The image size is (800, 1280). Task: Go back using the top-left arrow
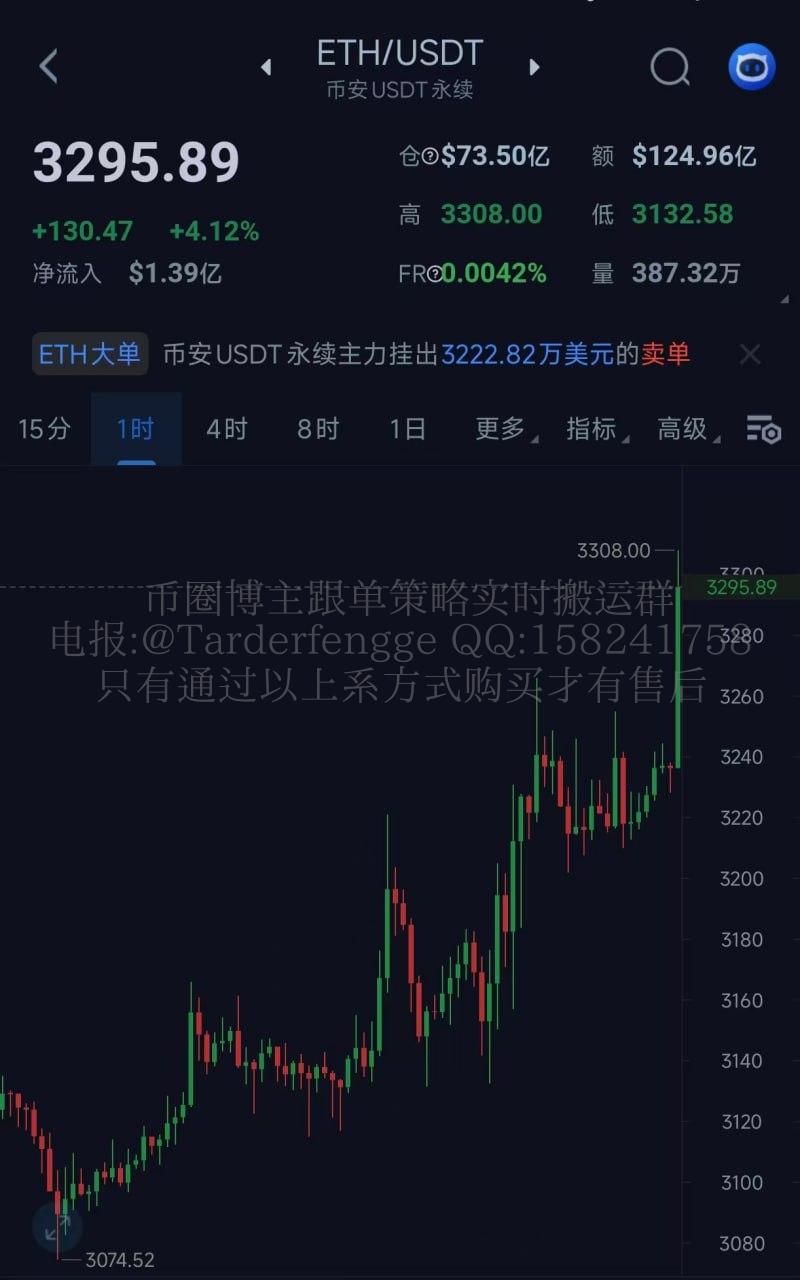coord(48,67)
